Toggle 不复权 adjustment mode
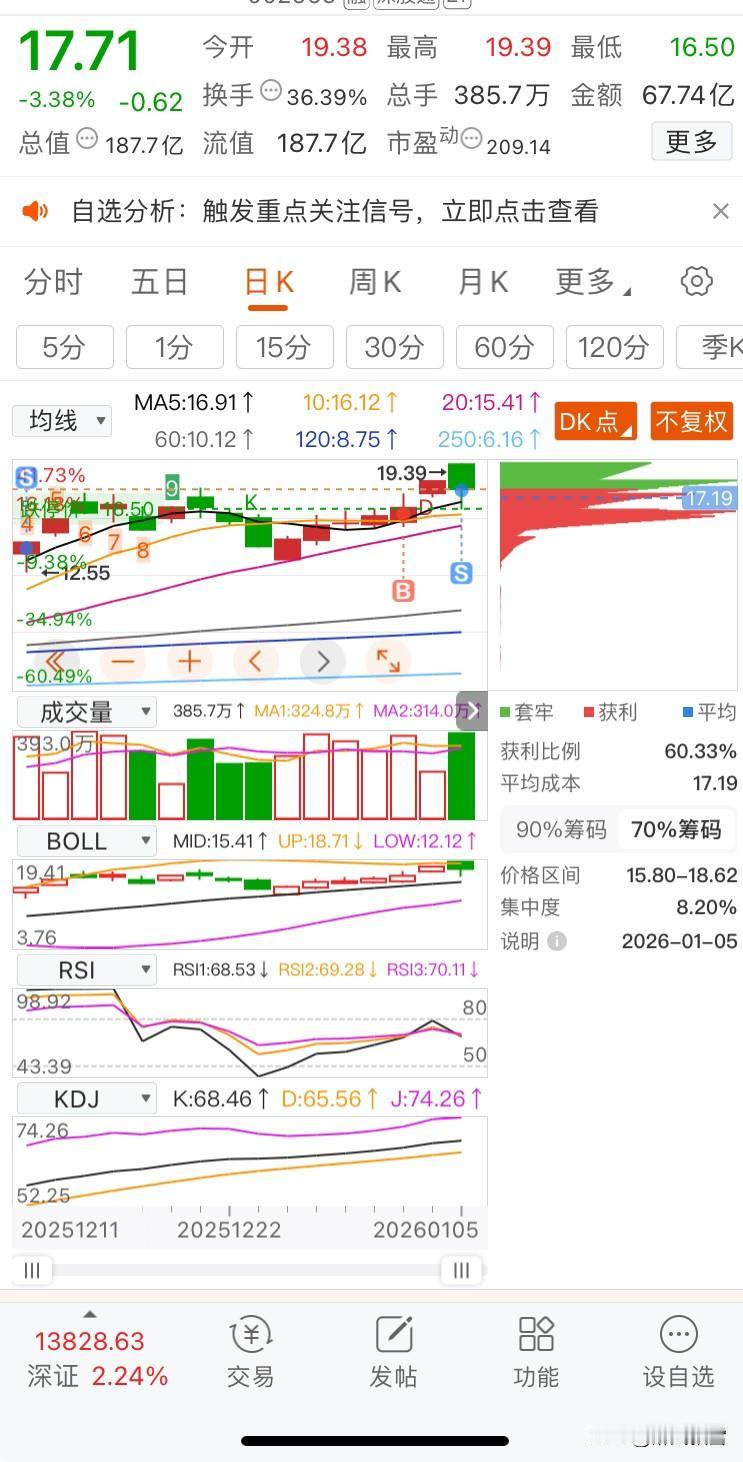Image resolution: width=743 pixels, height=1462 pixels. pyautogui.click(x=691, y=421)
